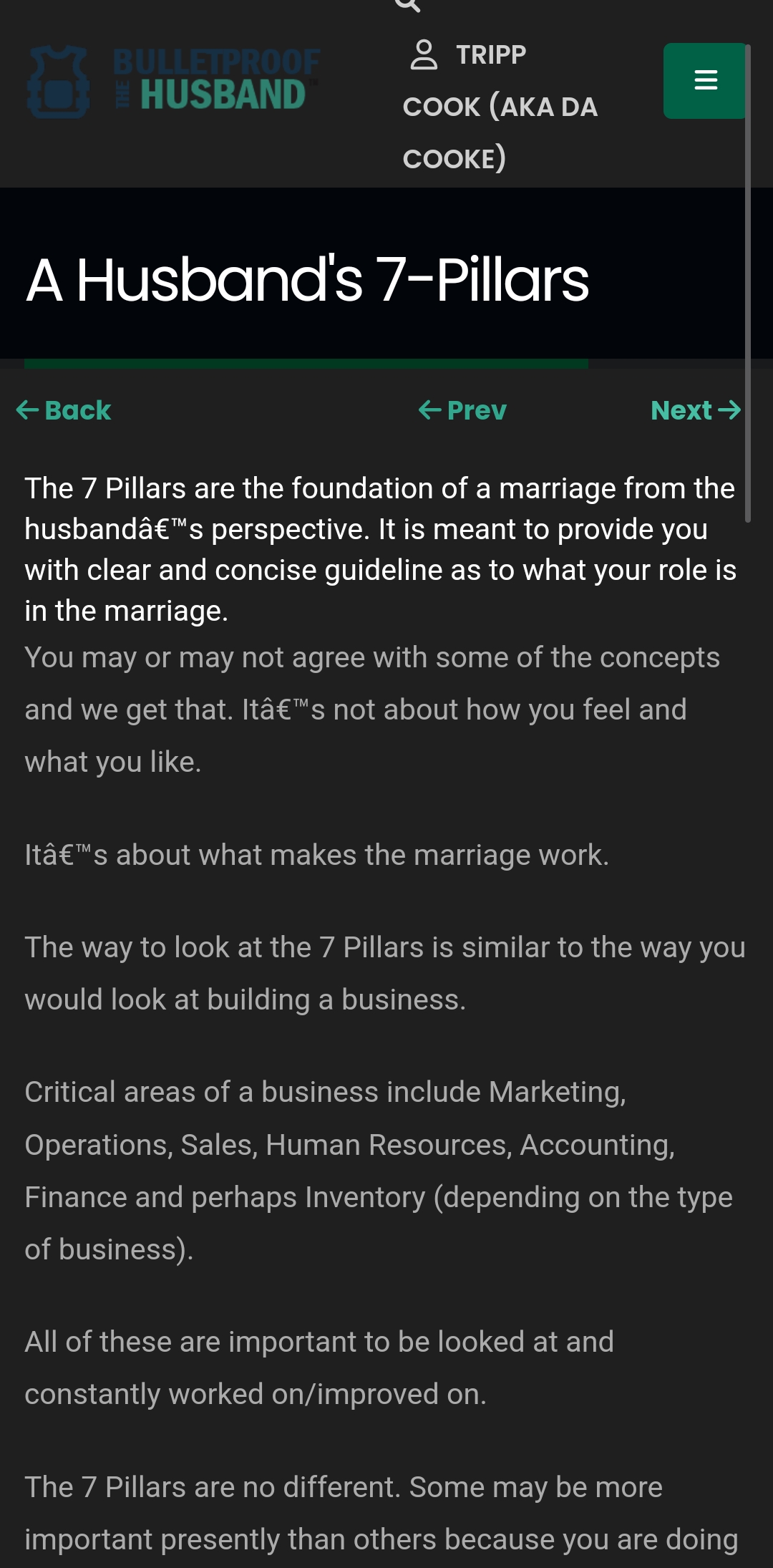The image size is (773, 1568).
Task: Go to the Bulletproof Husband home logo
Action: coord(173,82)
